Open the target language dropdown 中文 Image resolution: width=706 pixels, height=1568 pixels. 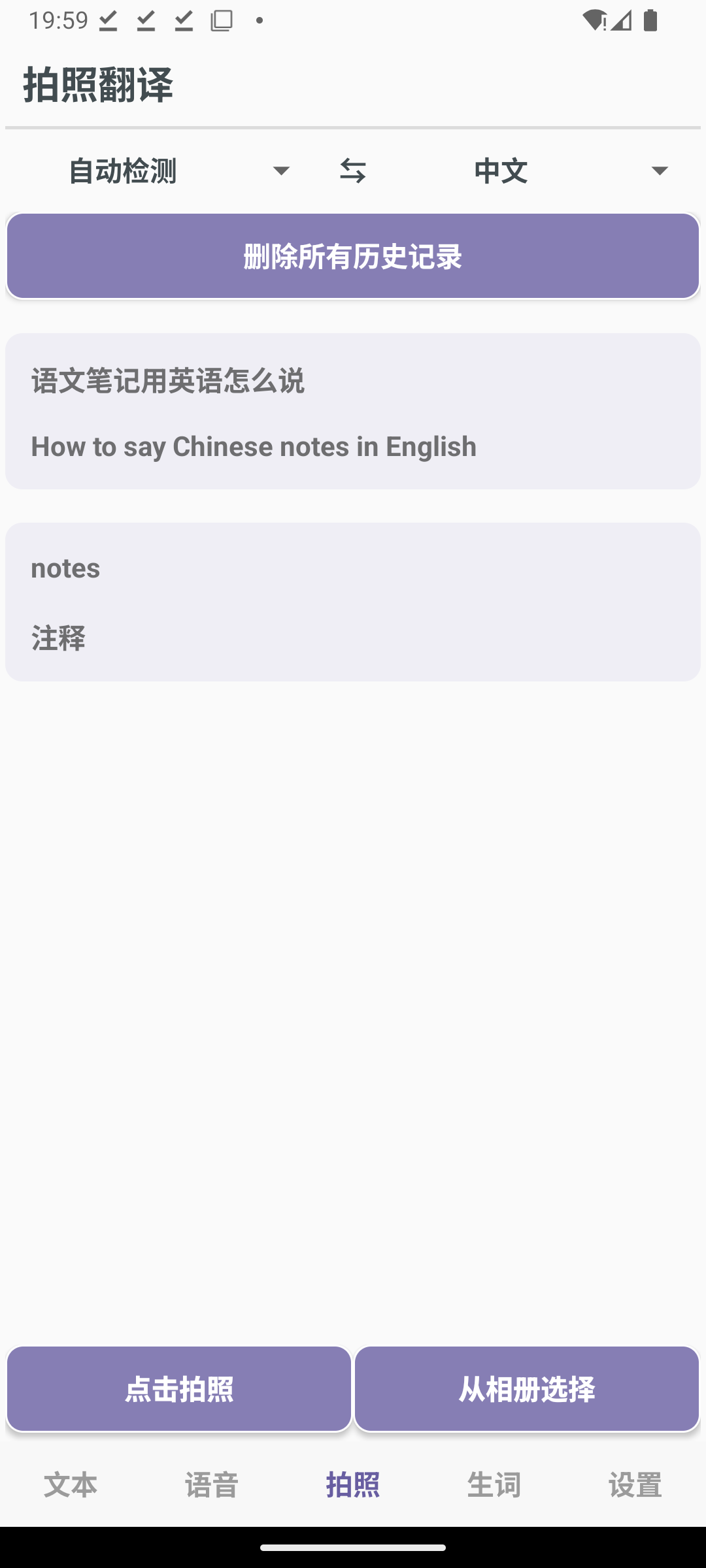pyautogui.click(x=569, y=171)
